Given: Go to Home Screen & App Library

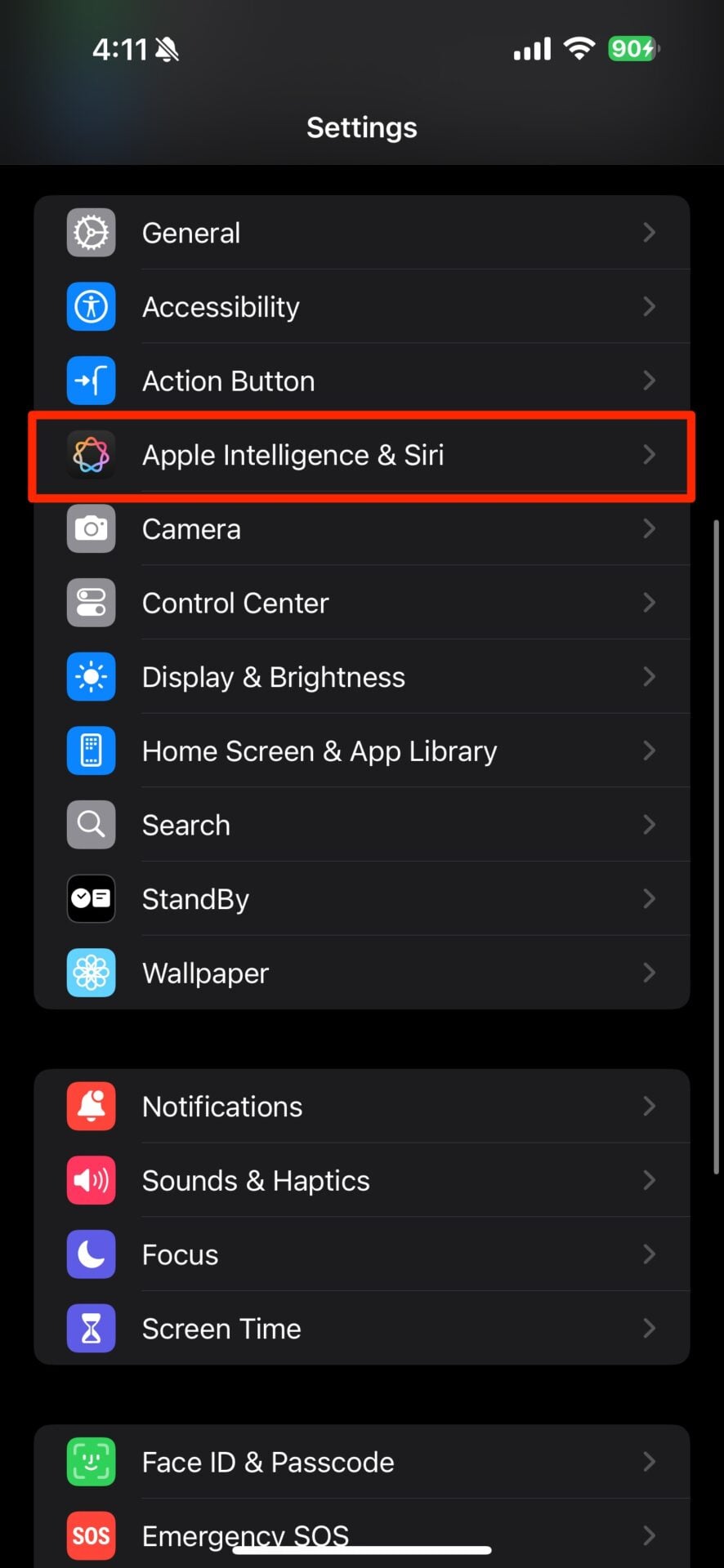Looking at the screenshot, I should coord(361,751).
